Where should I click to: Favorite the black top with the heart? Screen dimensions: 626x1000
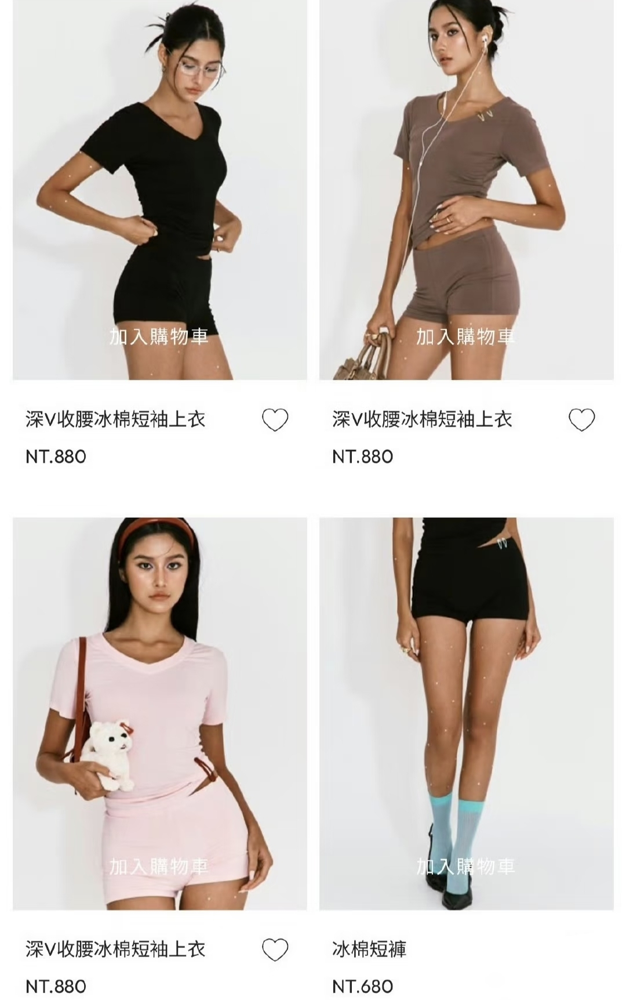pyautogui.click(x=275, y=420)
